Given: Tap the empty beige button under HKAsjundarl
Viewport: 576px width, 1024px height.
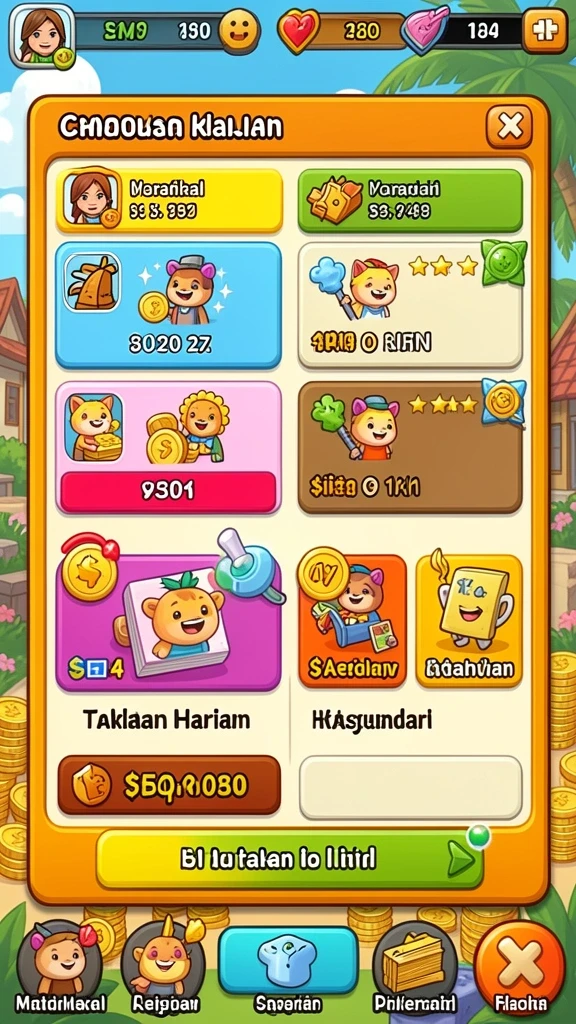Looking at the screenshot, I should click(x=410, y=788).
